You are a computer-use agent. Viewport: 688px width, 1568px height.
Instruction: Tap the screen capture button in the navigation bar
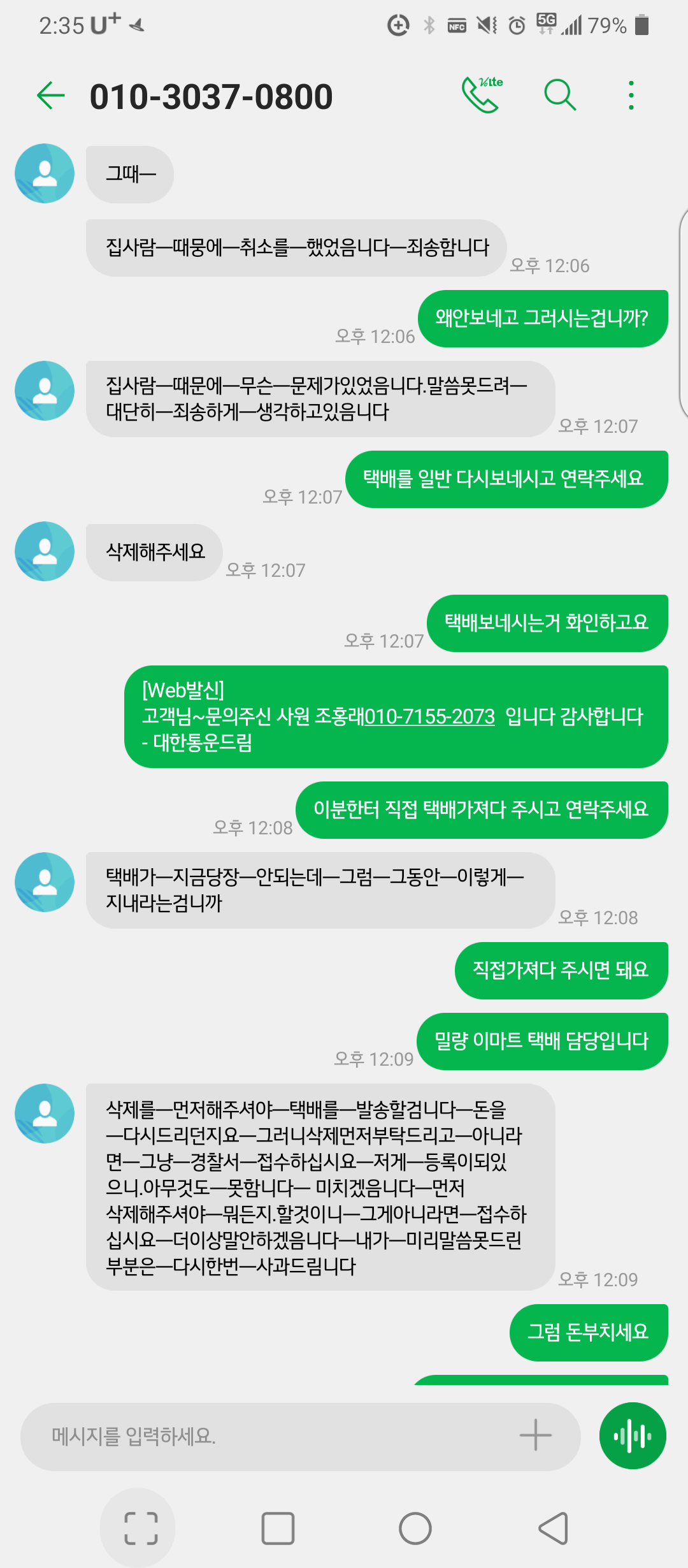point(140,1528)
